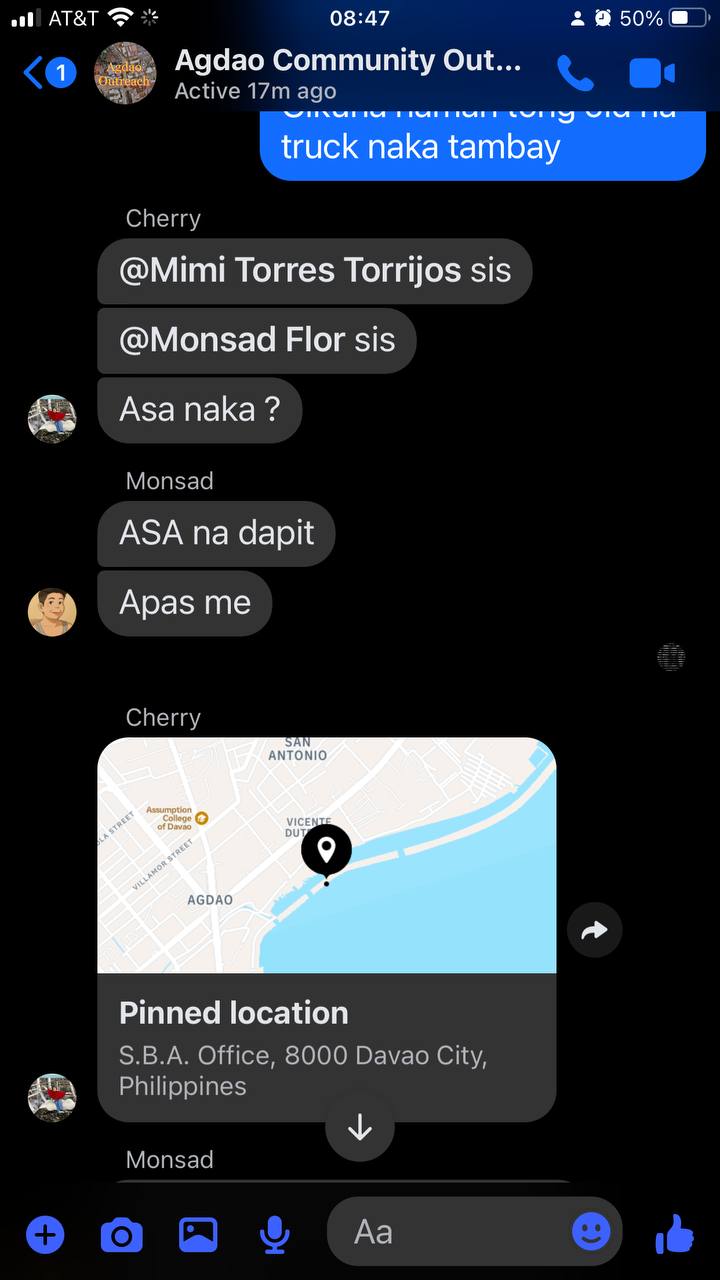The height and width of the screenshot is (1280, 720).
Task: Open Agdao Community Outreach group details
Action: pyautogui.click(x=347, y=73)
